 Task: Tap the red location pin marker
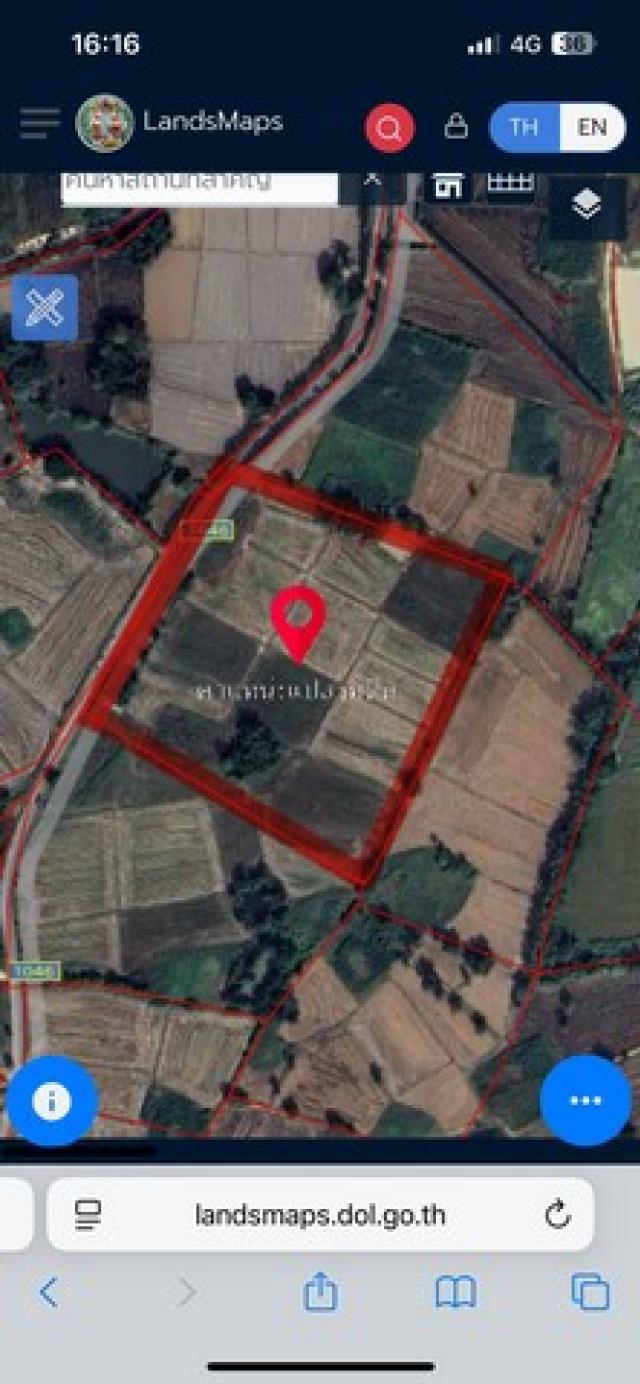click(299, 620)
